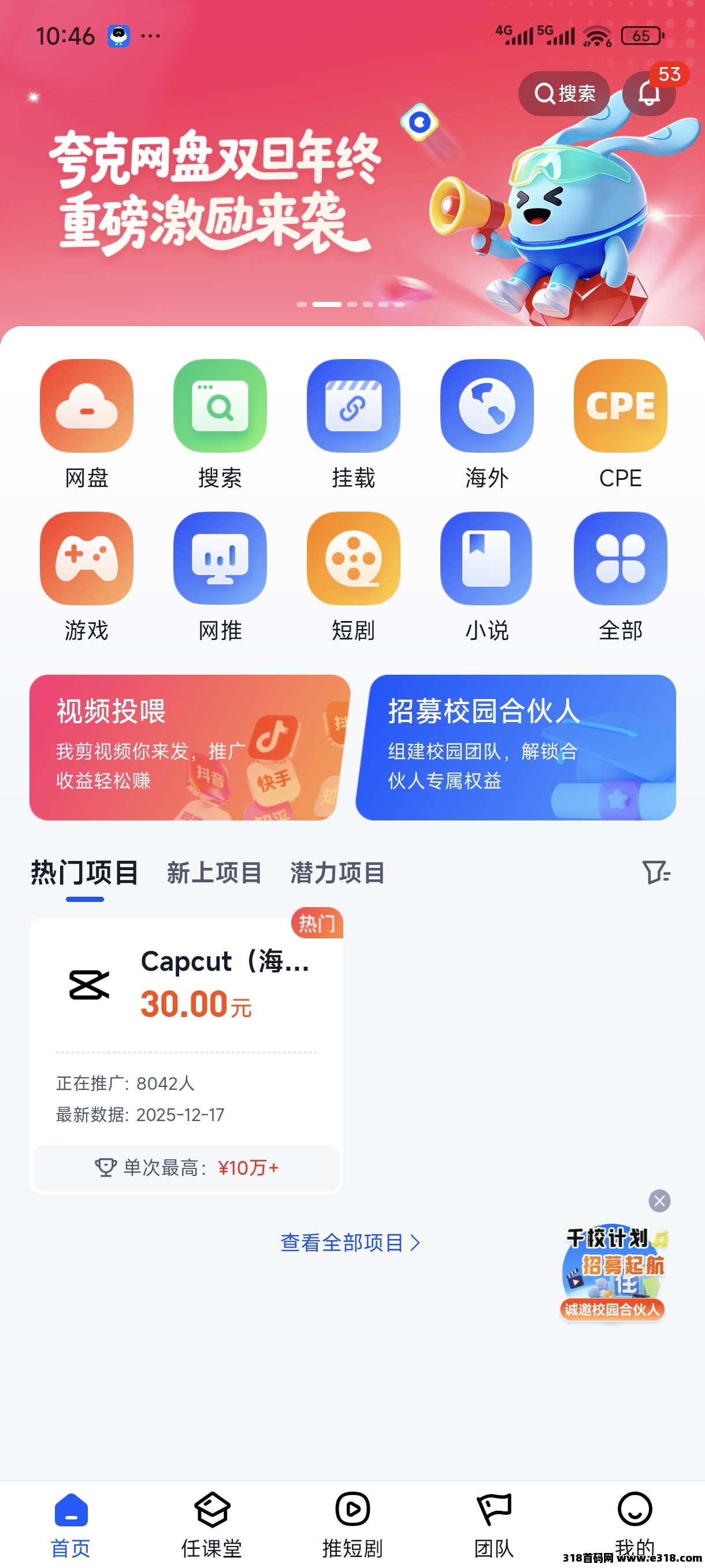Open the notifications bell
705x1568 pixels.
648,94
